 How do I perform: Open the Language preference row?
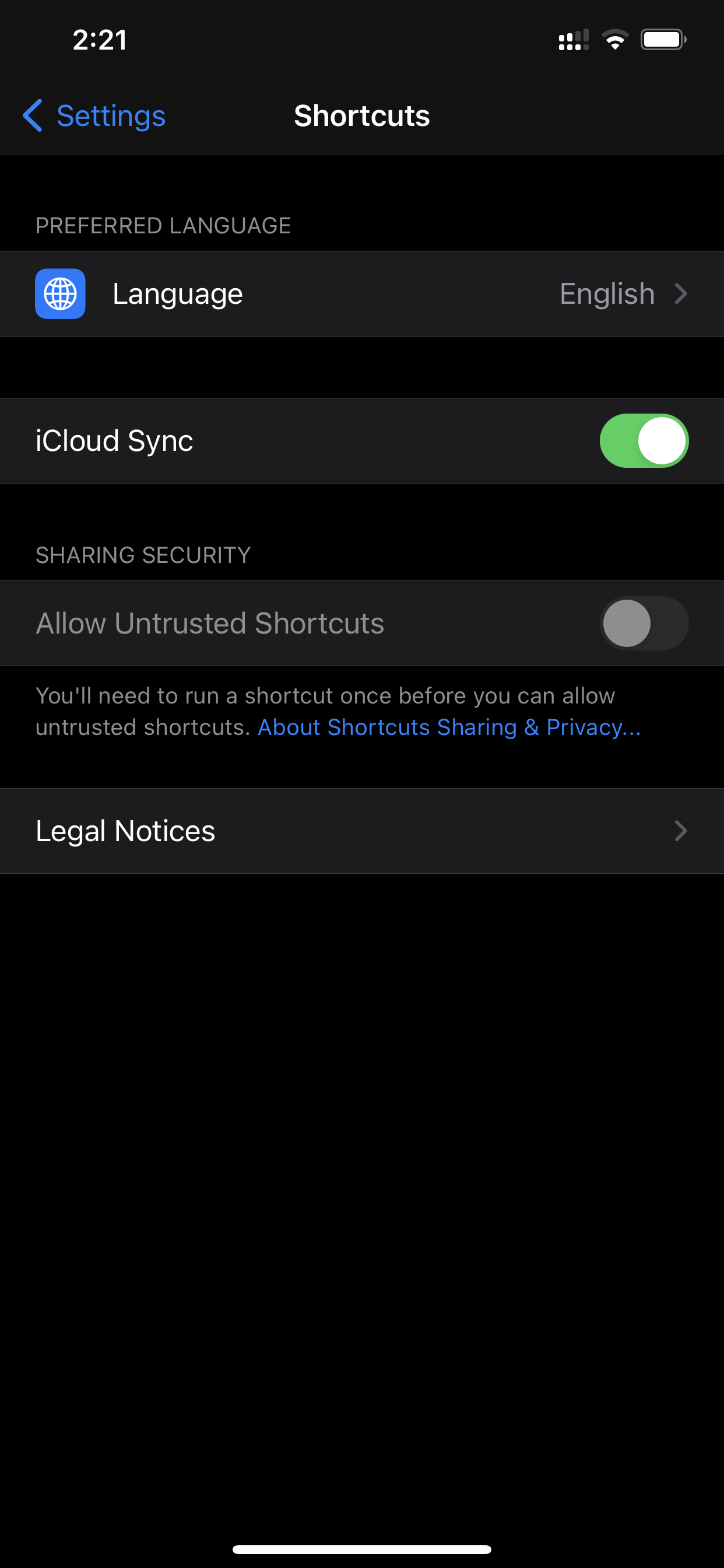coord(362,294)
